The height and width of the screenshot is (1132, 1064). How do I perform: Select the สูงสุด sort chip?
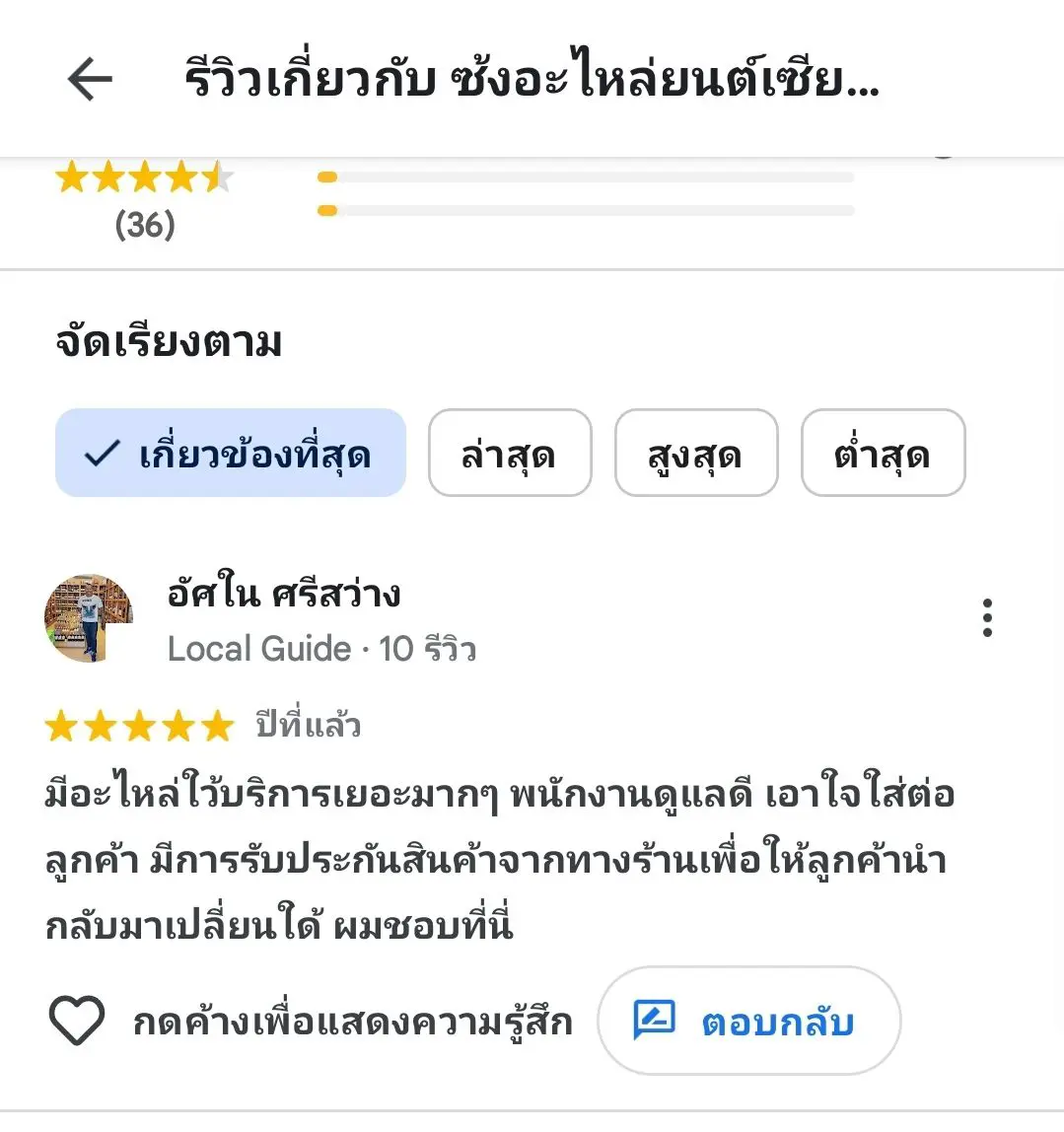[695, 454]
